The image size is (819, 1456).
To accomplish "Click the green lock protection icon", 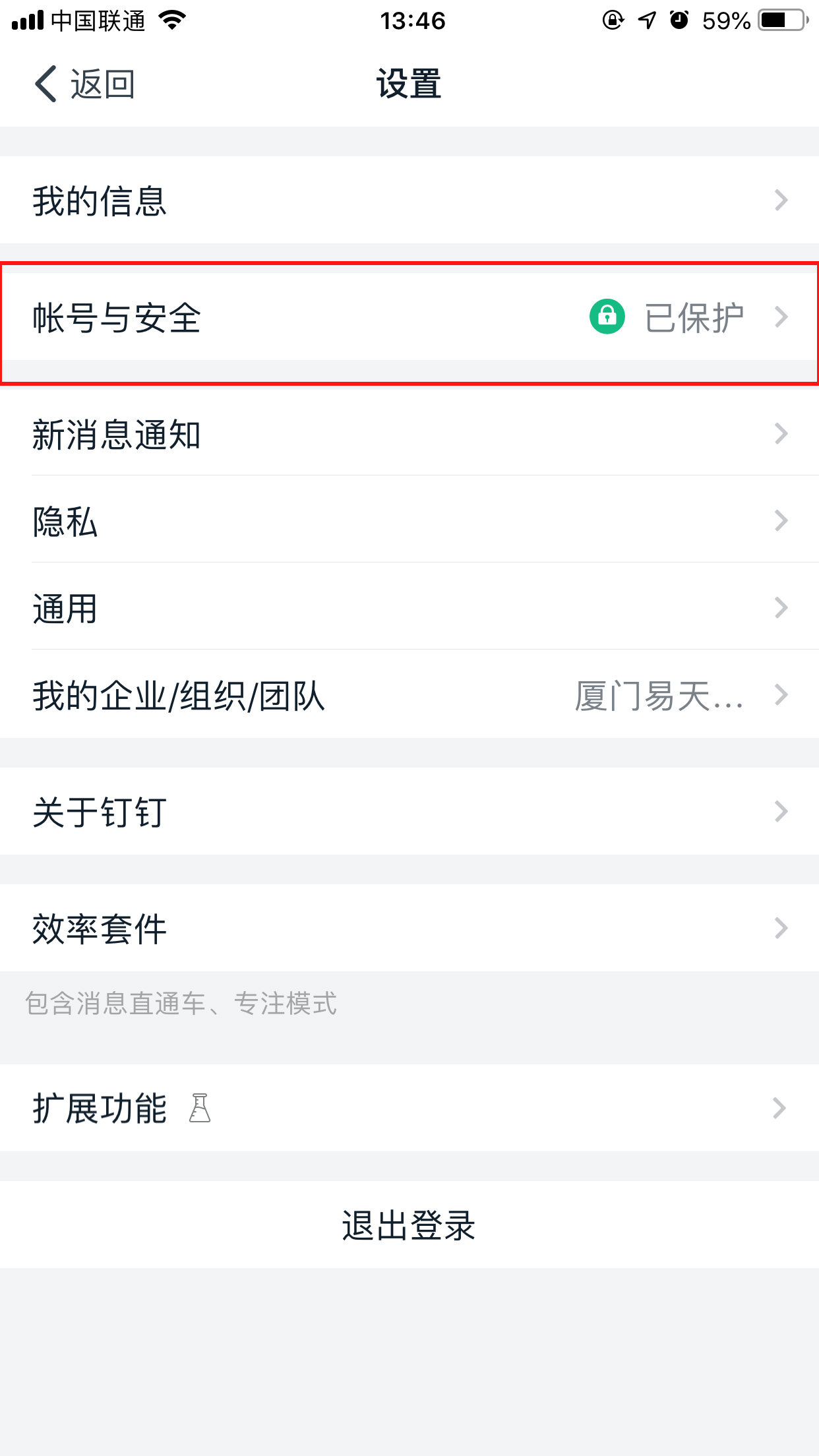I will tap(607, 317).
